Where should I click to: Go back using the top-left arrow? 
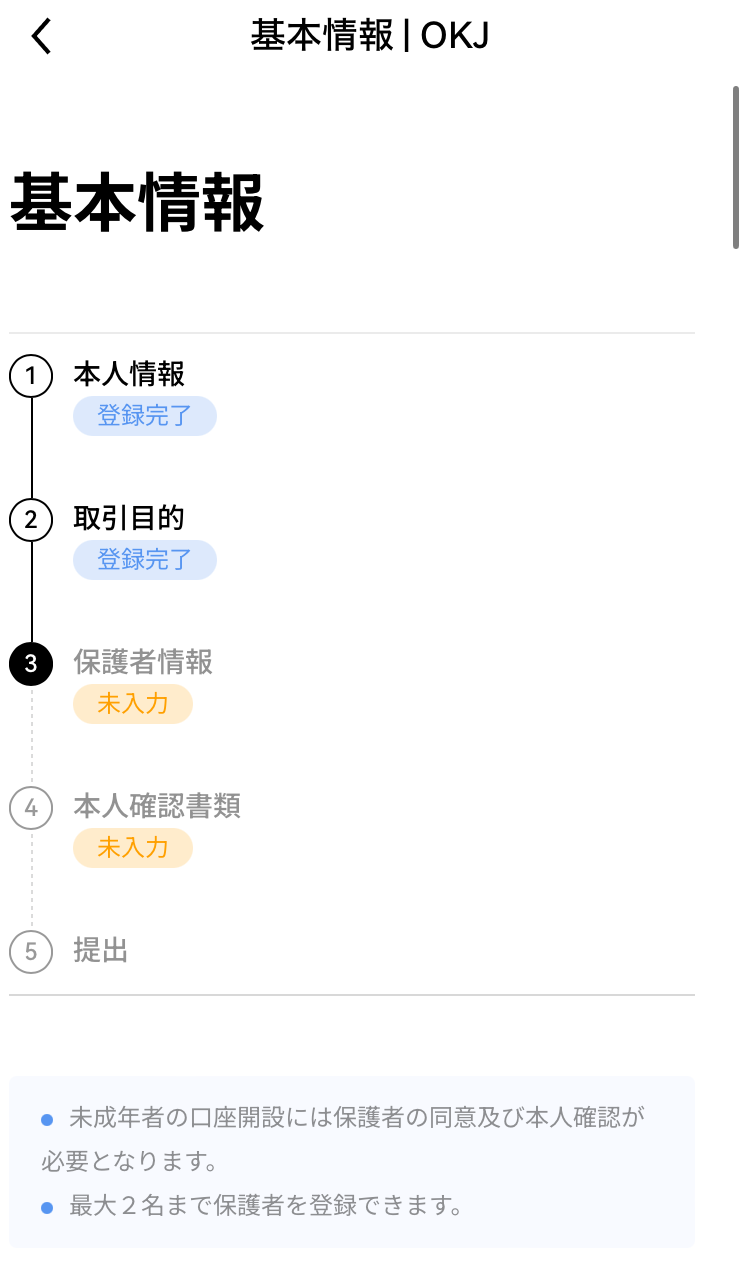click(x=40, y=37)
